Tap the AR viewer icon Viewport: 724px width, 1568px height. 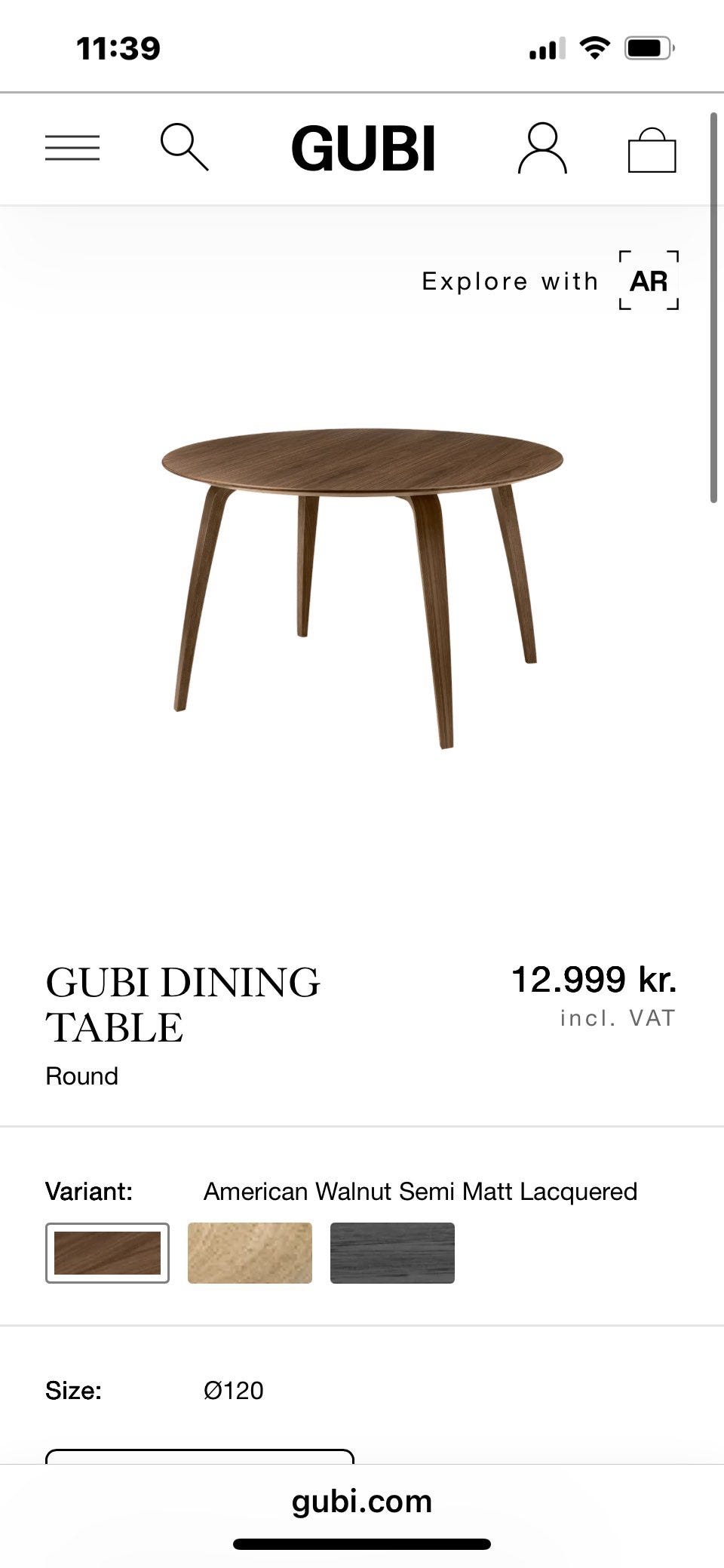pyautogui.click(x=649, y=281)
